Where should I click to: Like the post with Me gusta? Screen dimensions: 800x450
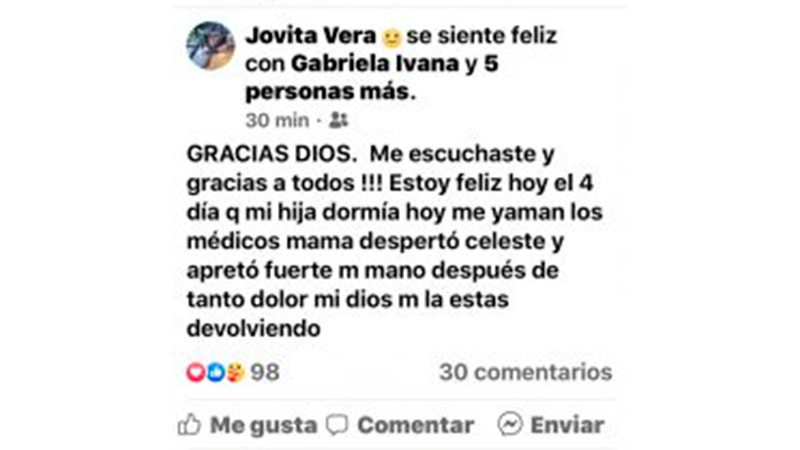click(246, 425)
